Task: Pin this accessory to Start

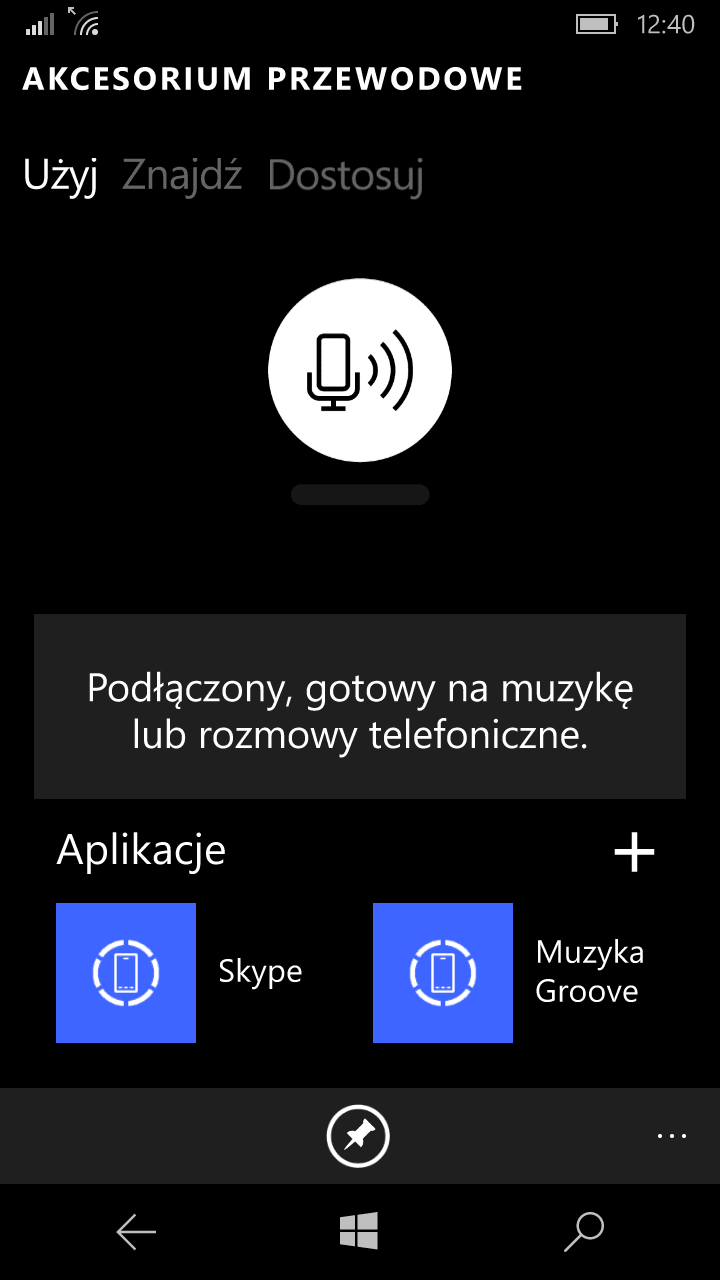Action: [x=358, y=1136]
